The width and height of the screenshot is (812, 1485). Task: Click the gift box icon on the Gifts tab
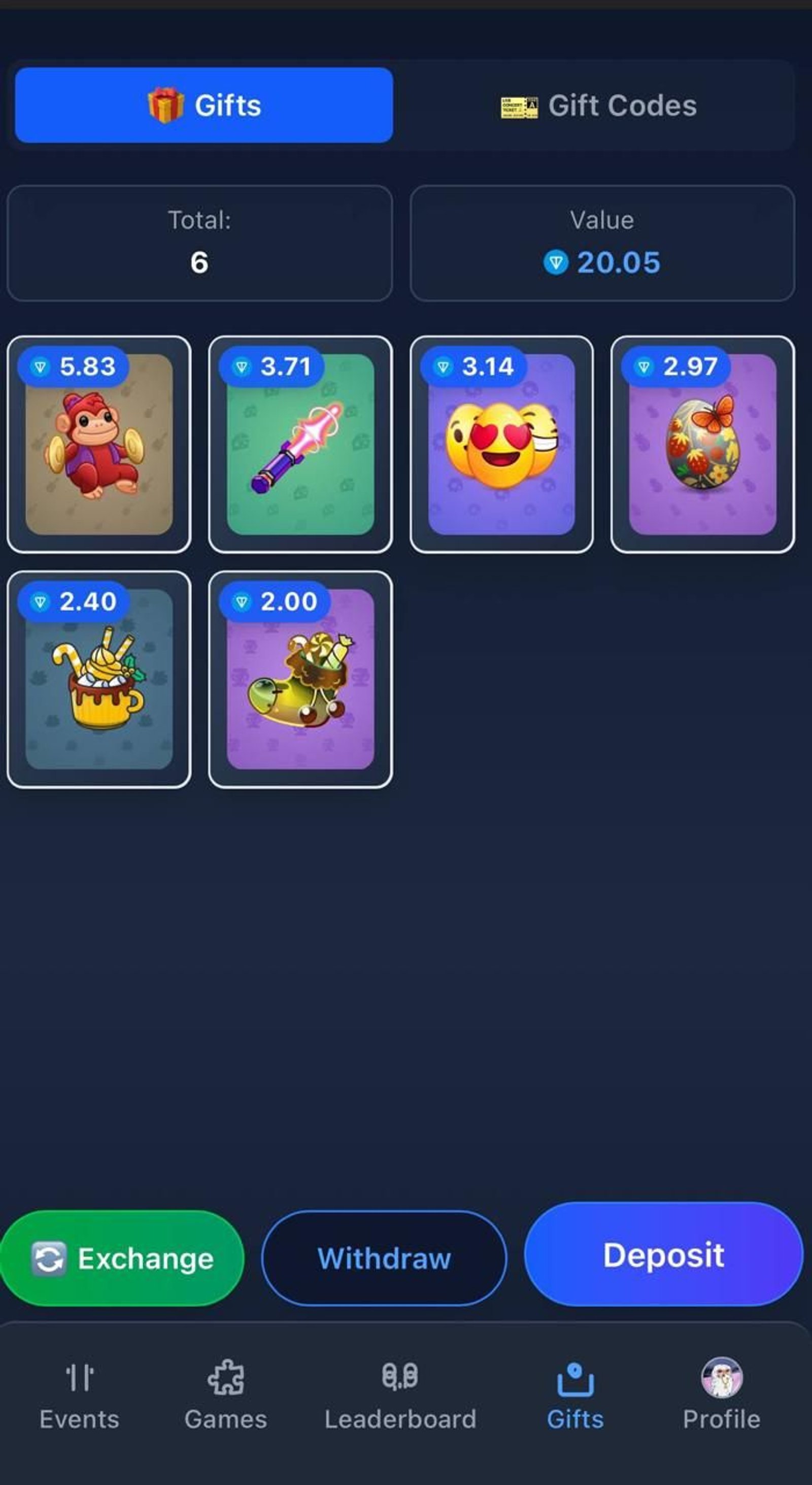click(x=165, y=105)
